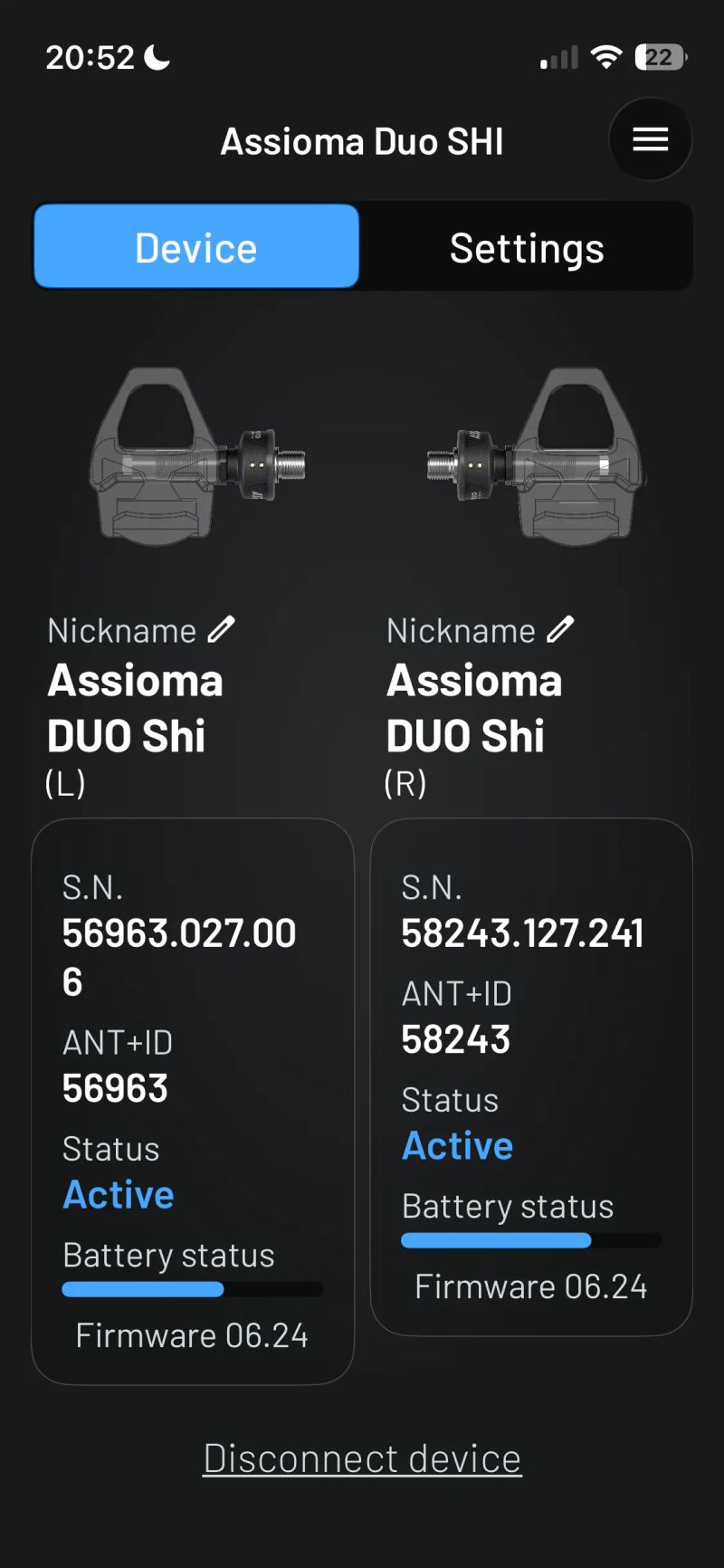Click the edit pencil next to right pedal Nickname
724x1568 pixels.
click(562, 626)
